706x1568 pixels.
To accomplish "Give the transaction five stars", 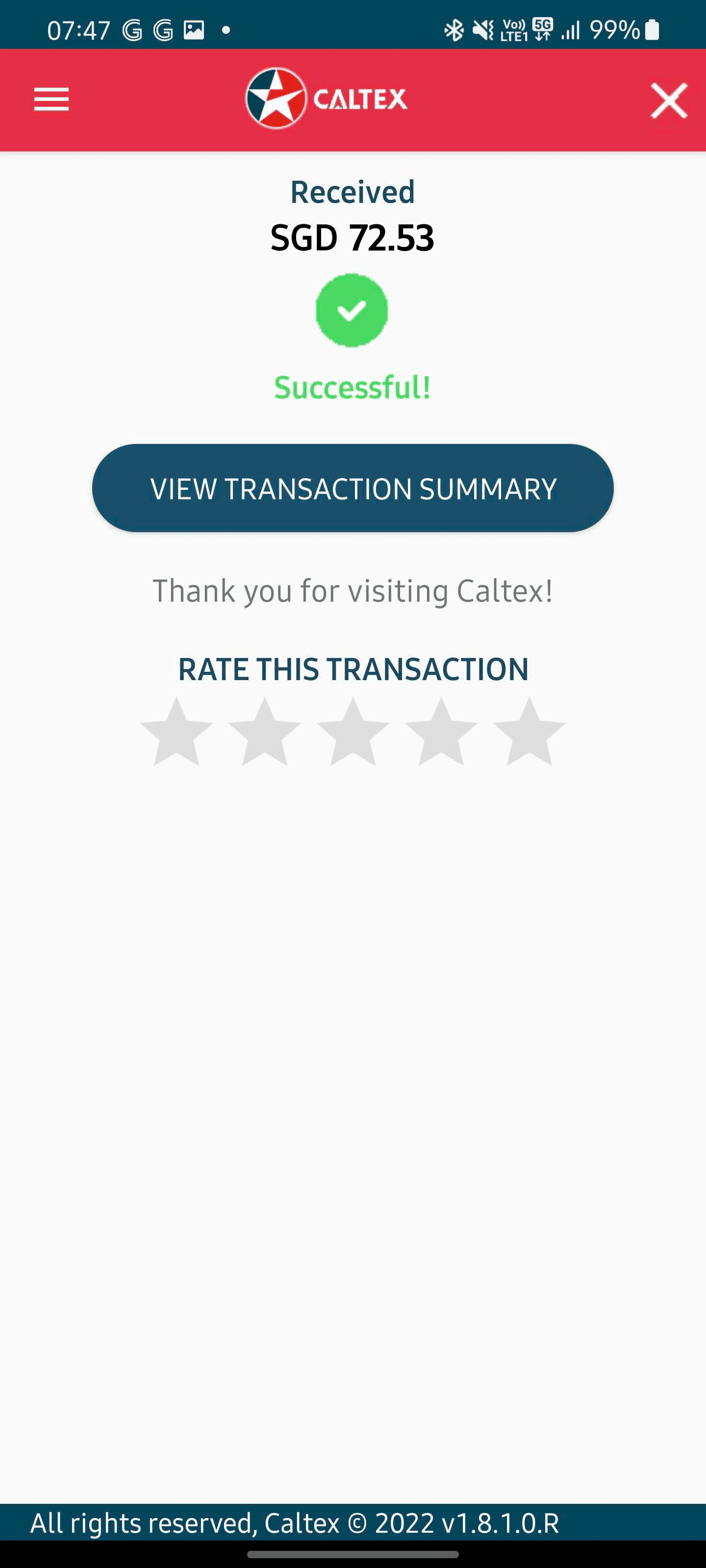I will point(529,732).
